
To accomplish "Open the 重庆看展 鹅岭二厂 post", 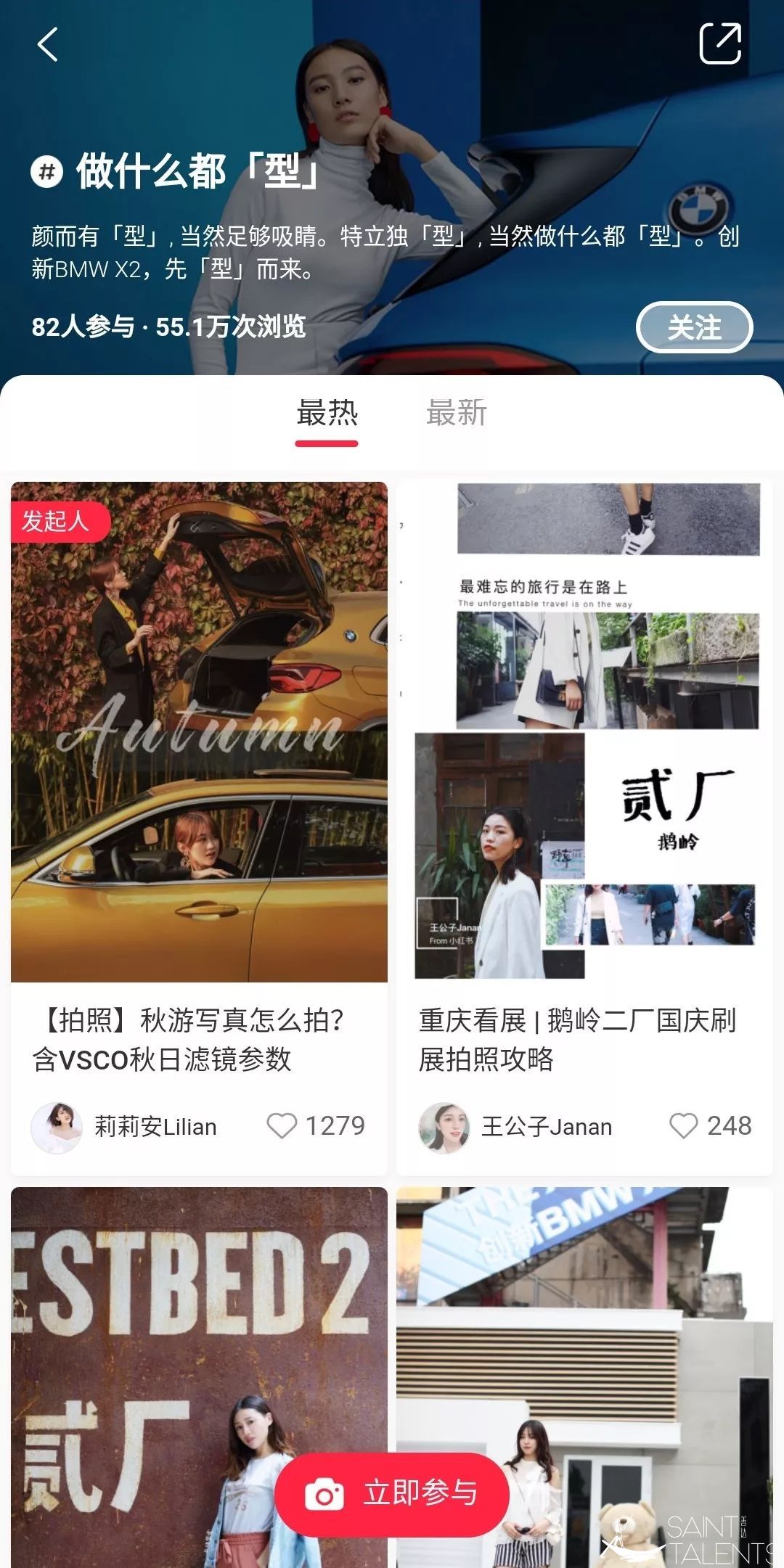I will (x=584, y=733).
